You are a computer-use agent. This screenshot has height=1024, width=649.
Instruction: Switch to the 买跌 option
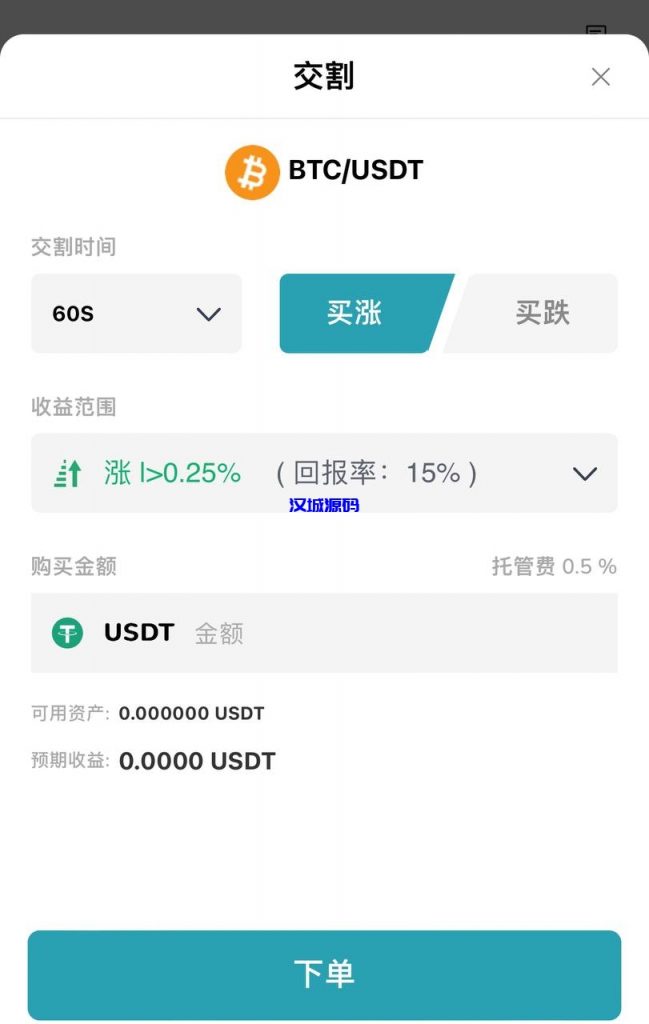(541, 313)
